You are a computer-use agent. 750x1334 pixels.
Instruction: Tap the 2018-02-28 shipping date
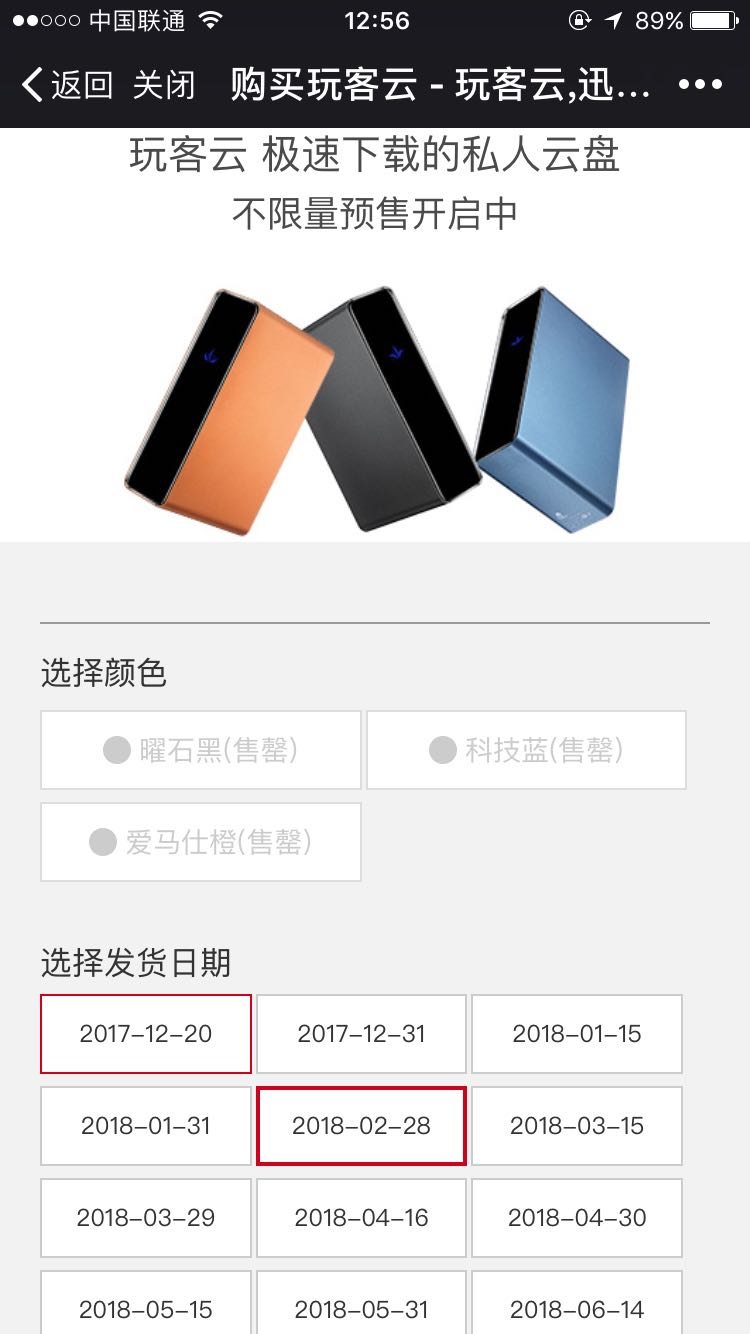click(361, 1126)
